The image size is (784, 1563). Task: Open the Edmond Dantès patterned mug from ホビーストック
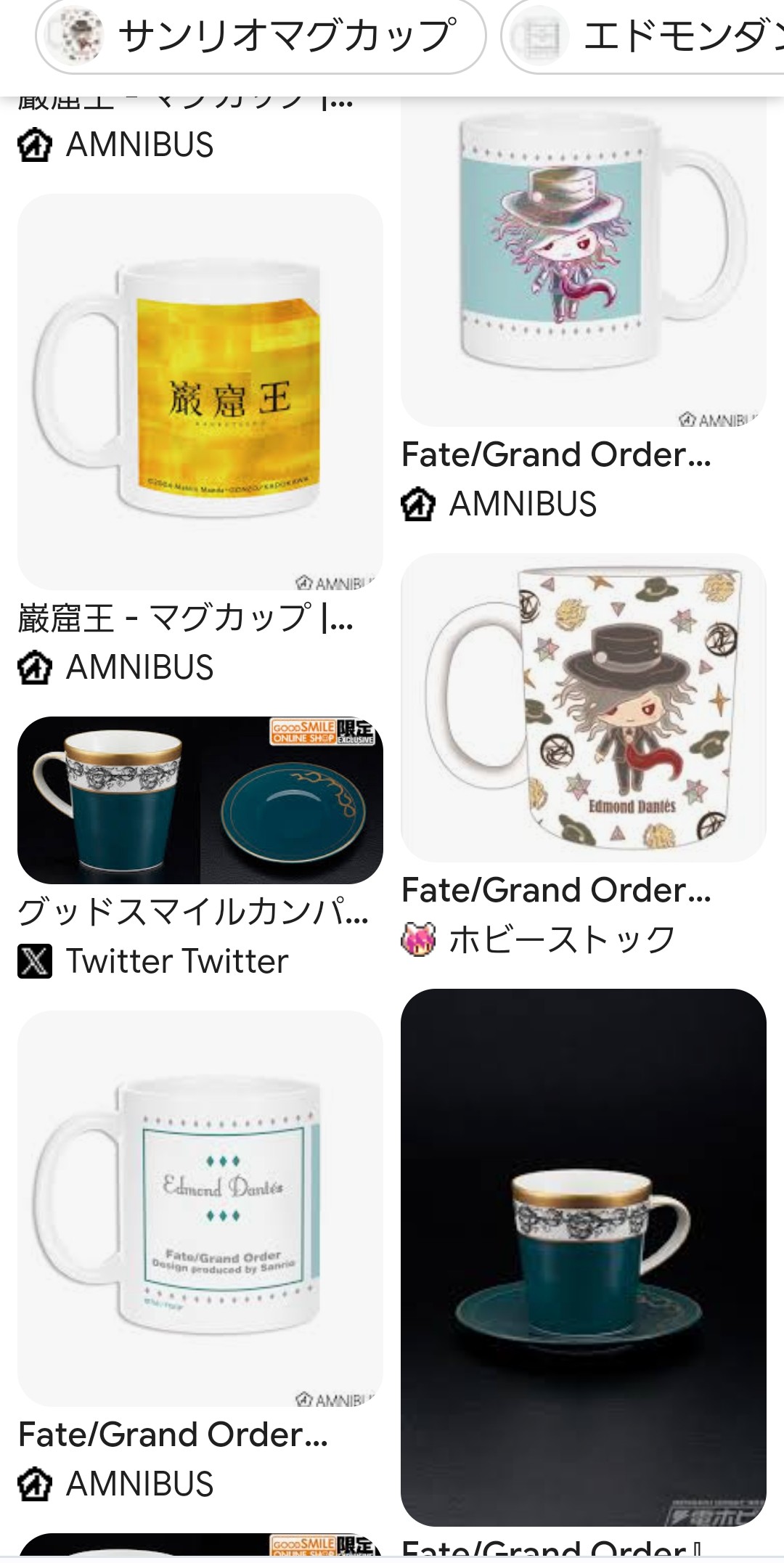coord(583,707)
